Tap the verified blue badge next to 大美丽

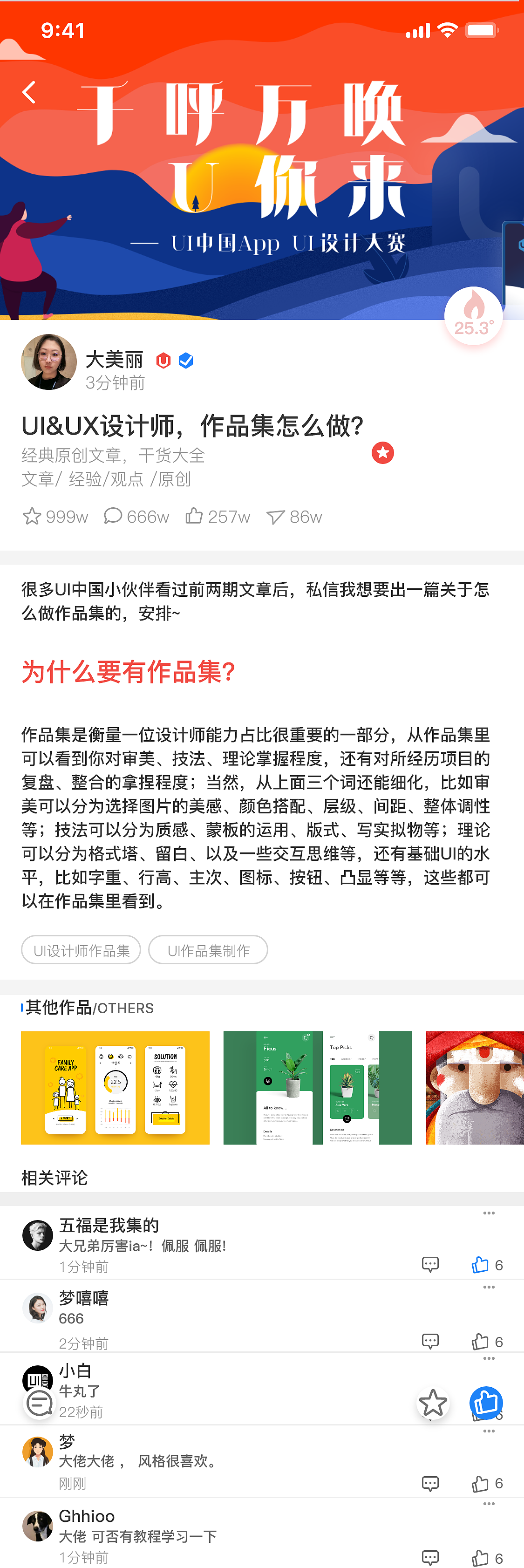point(186,361)
